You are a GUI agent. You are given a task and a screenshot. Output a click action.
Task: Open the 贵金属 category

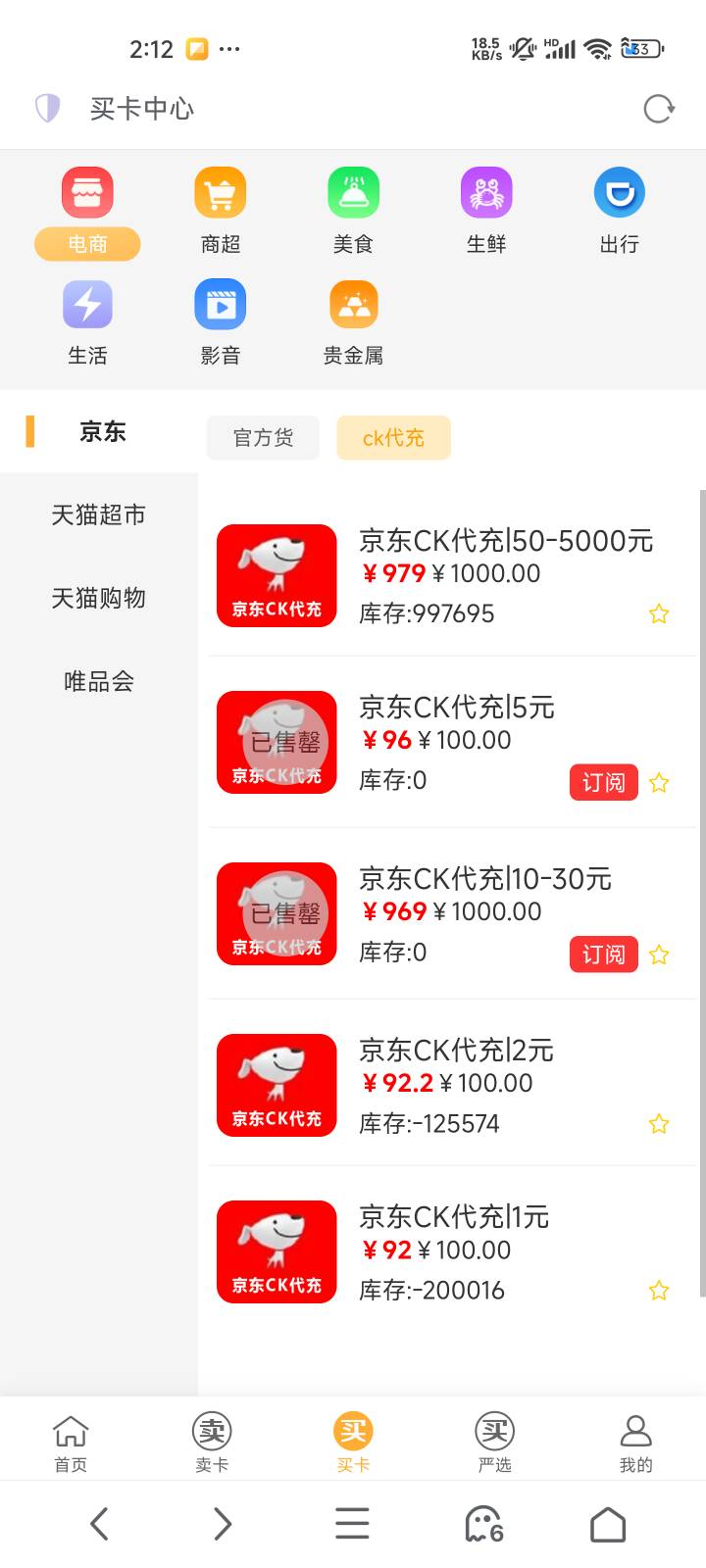(x=353, y=323)
